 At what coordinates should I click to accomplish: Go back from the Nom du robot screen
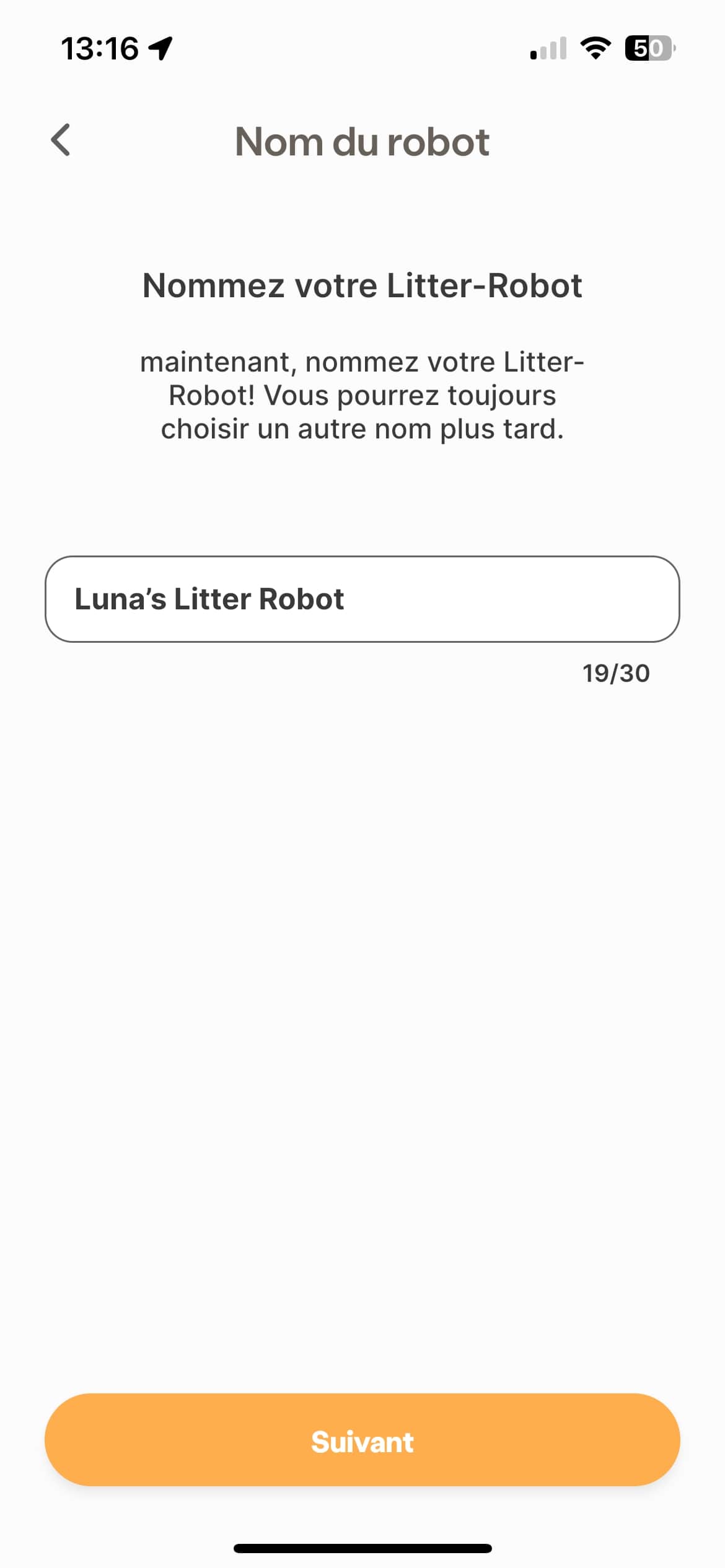pyautogui.click(x=61, y=140)
